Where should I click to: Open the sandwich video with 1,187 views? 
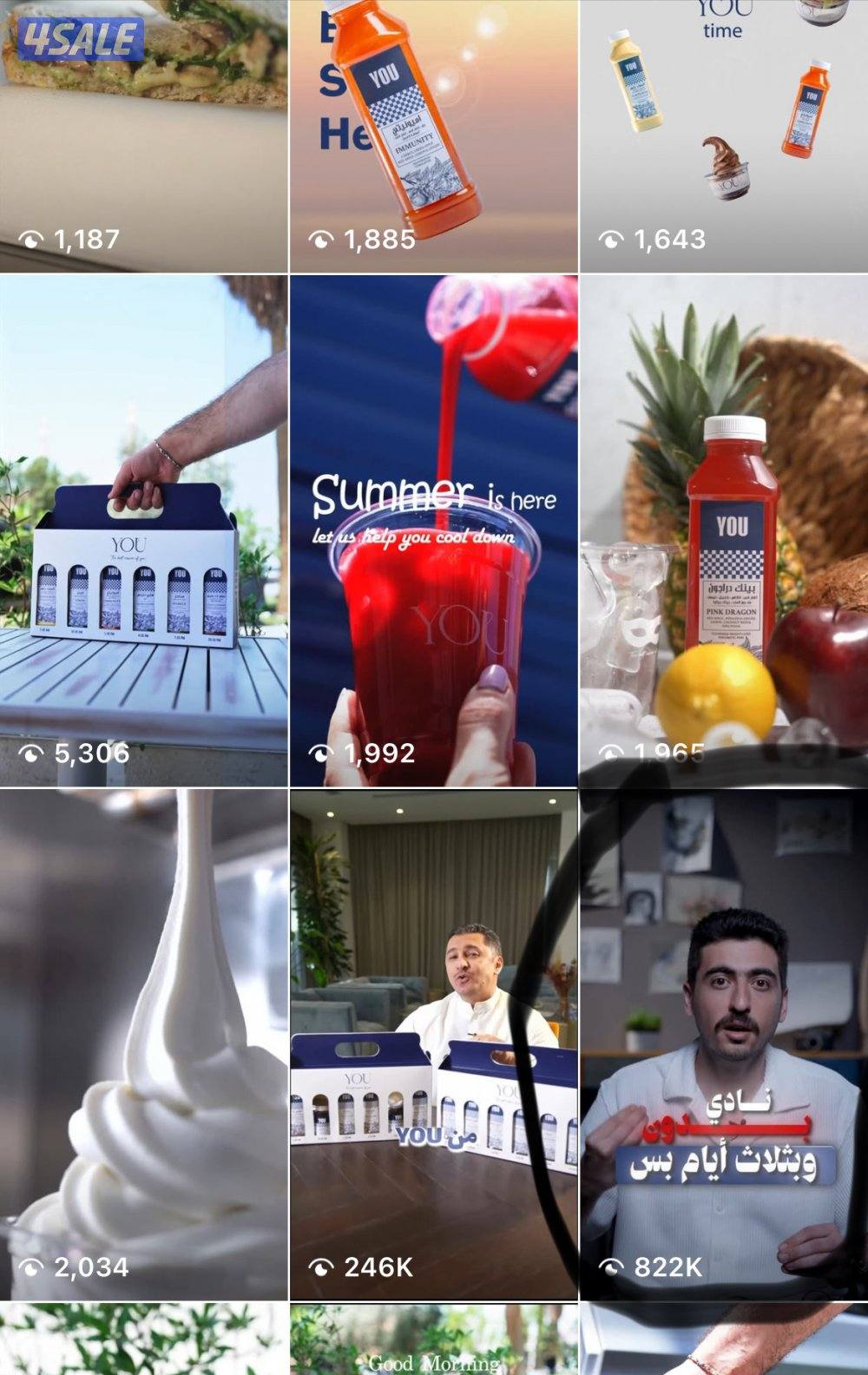[x=143, y=136]
